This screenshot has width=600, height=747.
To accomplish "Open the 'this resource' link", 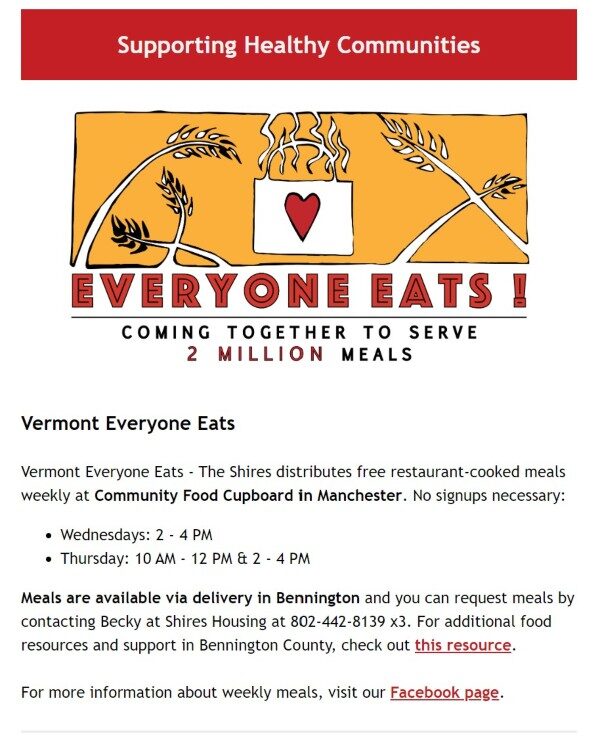I will [462, 645].
